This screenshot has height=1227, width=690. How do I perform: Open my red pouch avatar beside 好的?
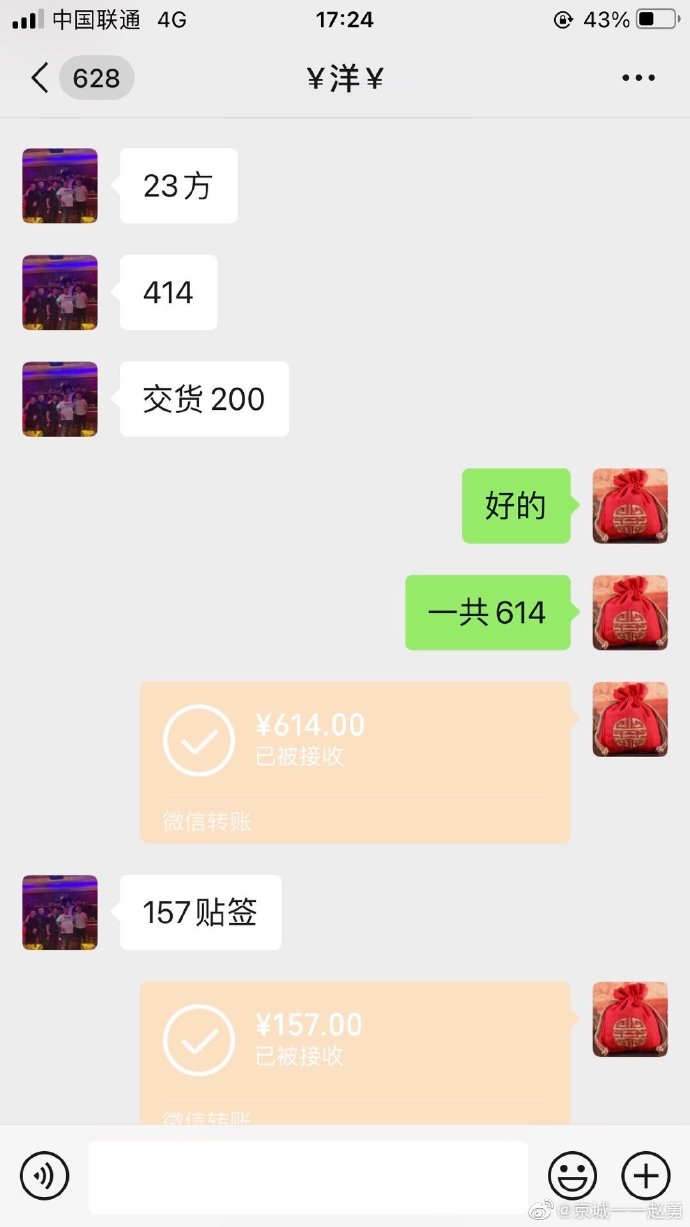click(x=630, y=506)
